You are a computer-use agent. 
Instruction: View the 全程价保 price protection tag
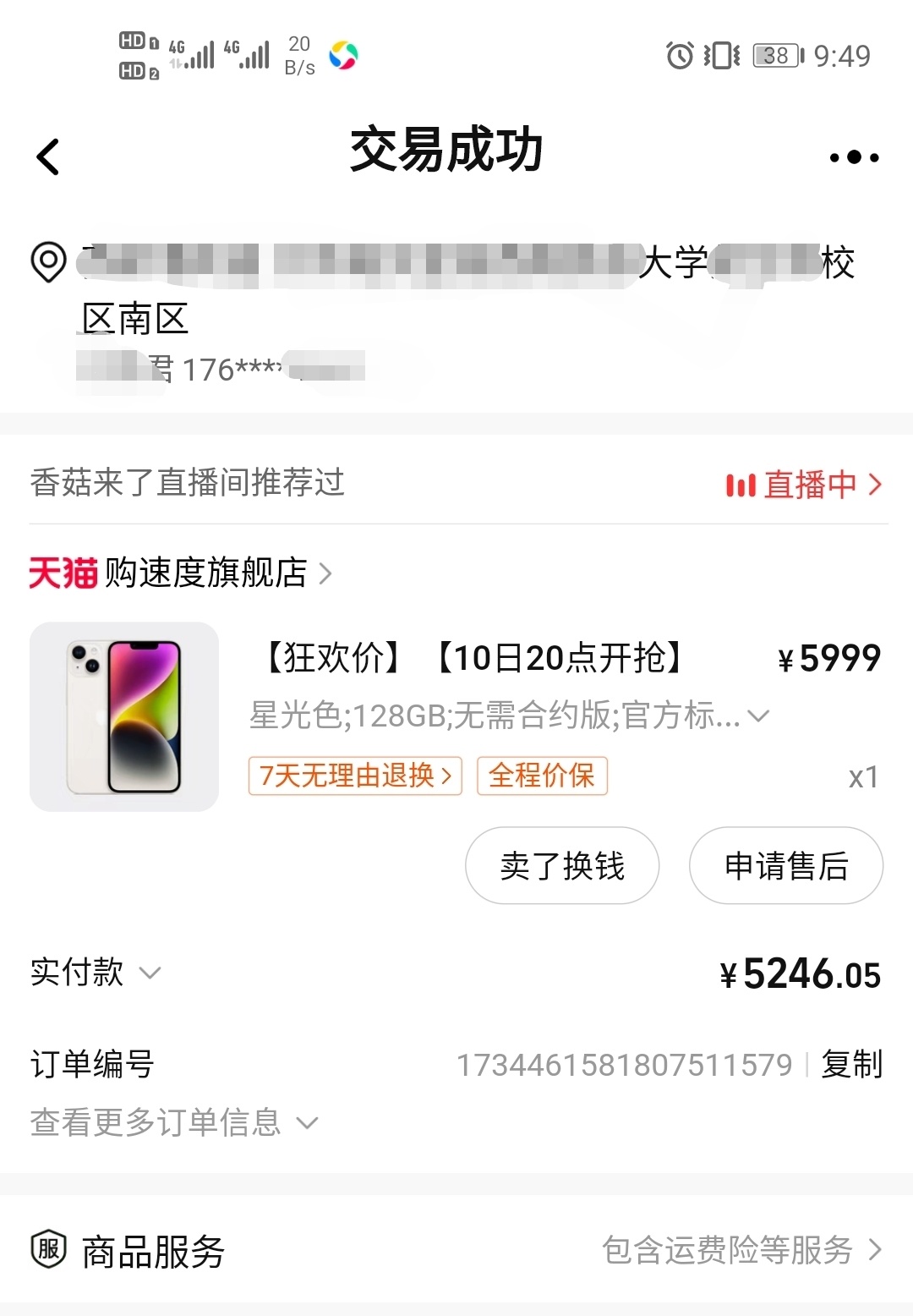tap(542, 776)
